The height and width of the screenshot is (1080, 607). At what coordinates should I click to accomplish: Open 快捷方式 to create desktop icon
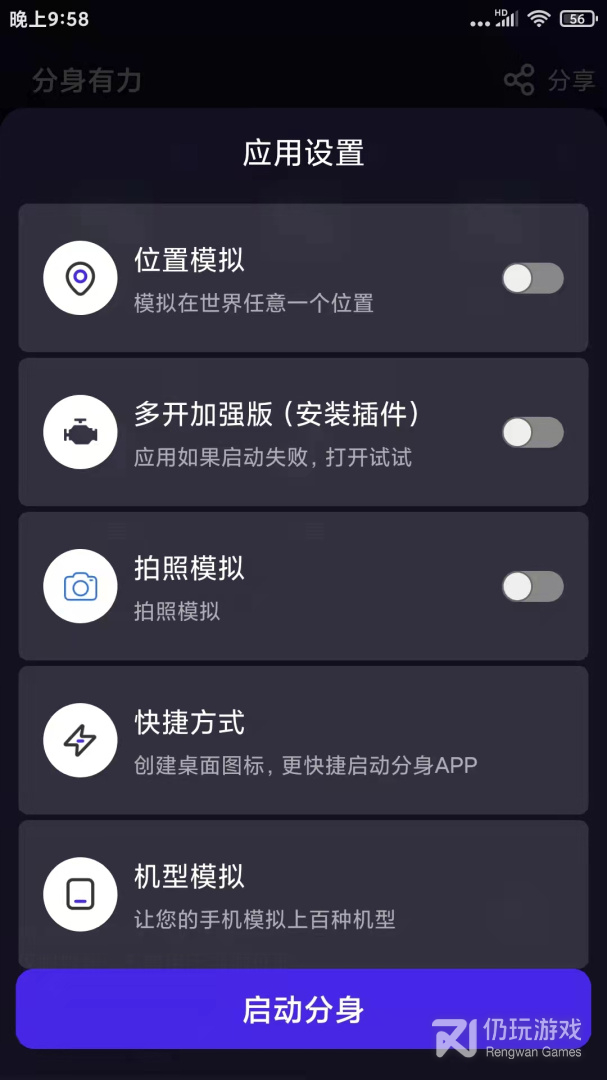coord(303,740)
